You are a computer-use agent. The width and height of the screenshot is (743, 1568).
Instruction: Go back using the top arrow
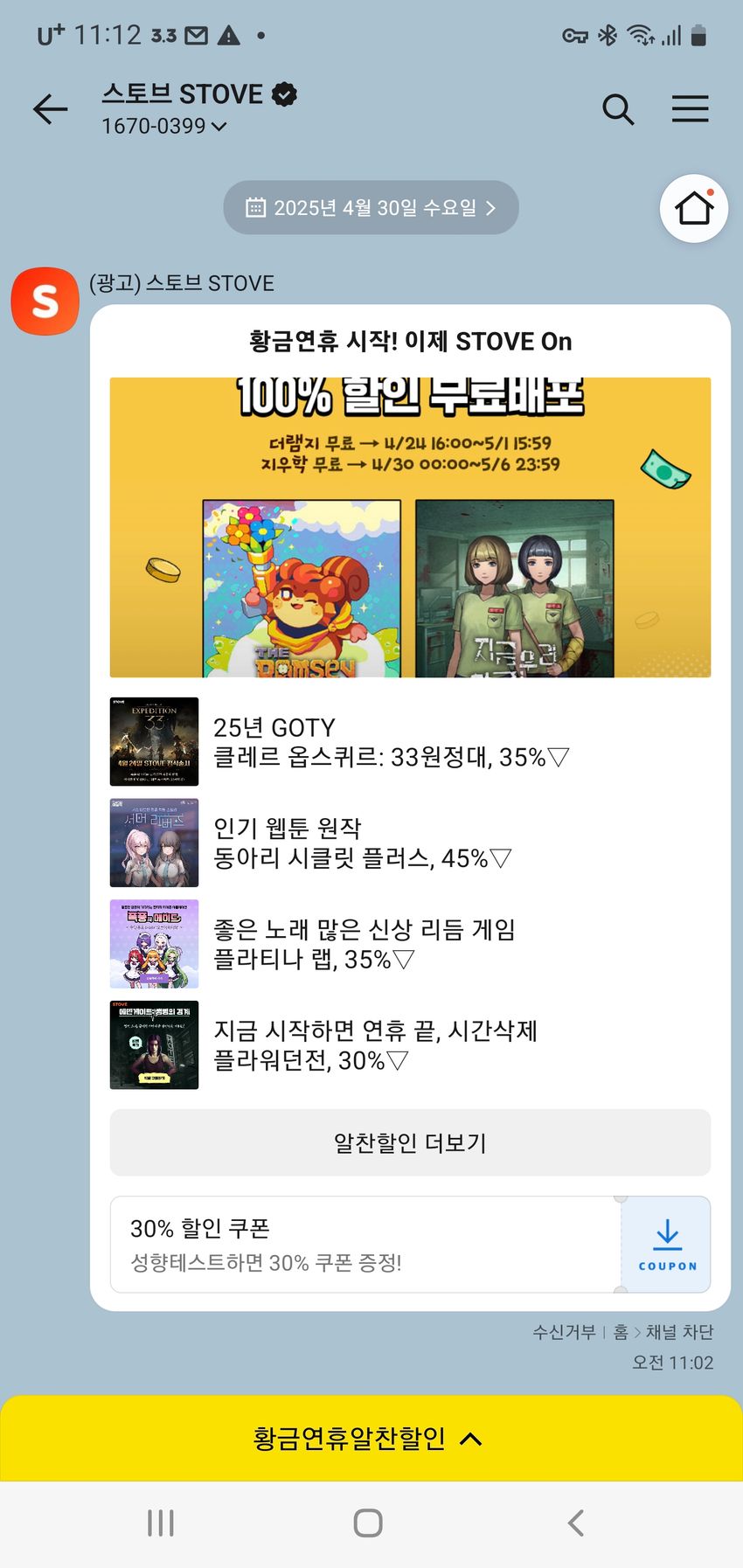pyautogui.click(x=50, y=109)
